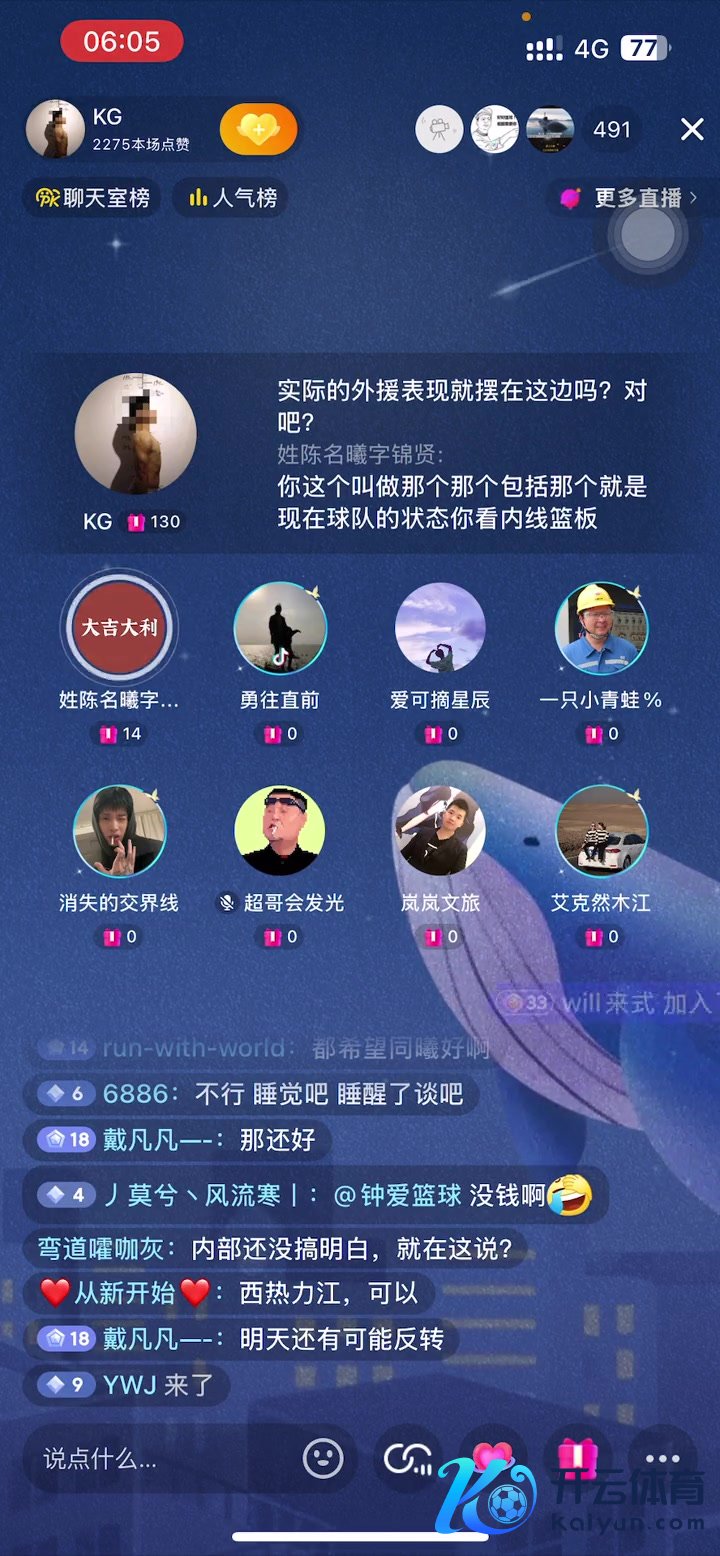Tap the seat of 爱可摘星辰
This screenshot has height=1556, width=720.
(x=441, y=629)
